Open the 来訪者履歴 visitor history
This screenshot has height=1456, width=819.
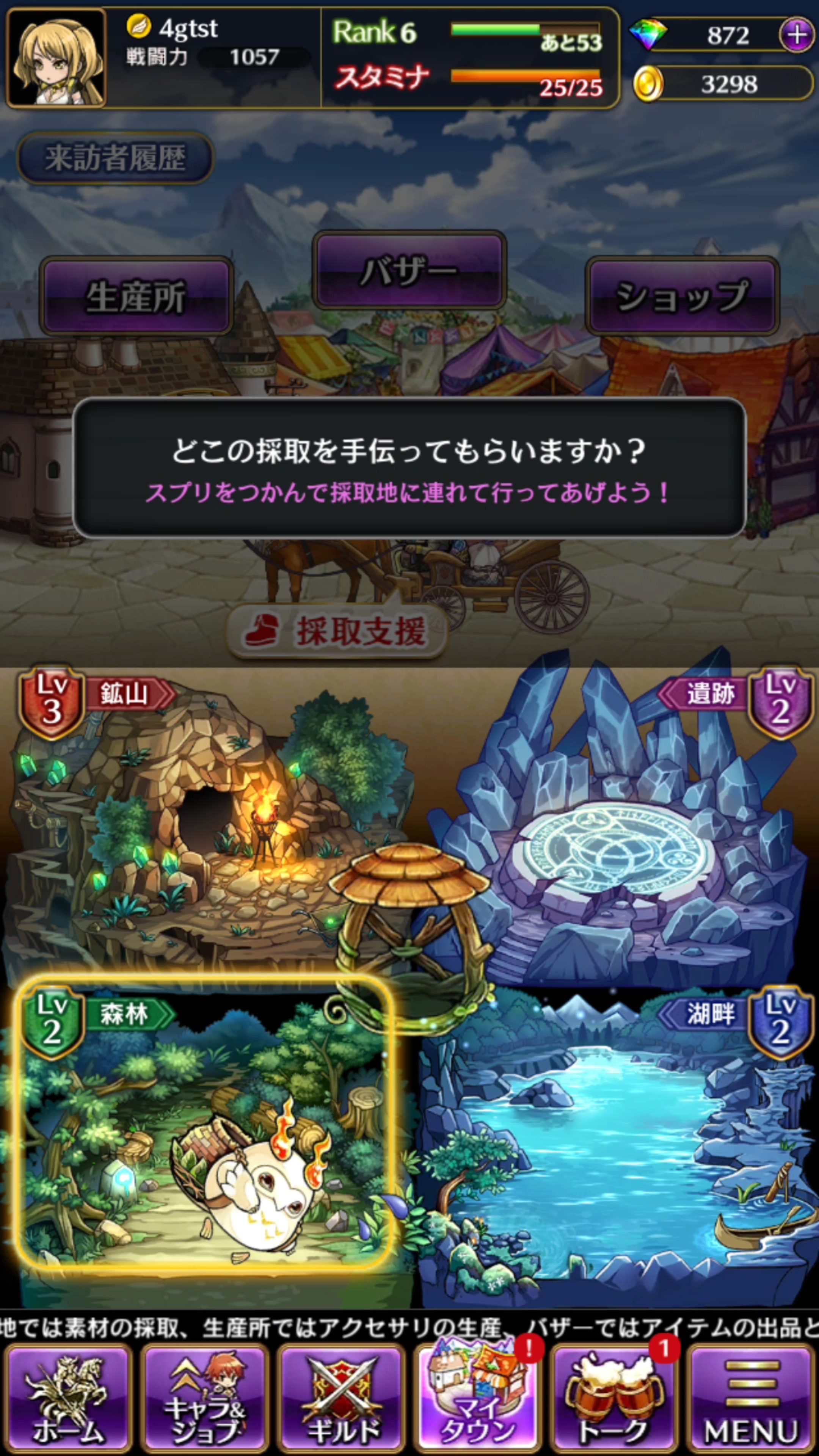coord(115,157)
